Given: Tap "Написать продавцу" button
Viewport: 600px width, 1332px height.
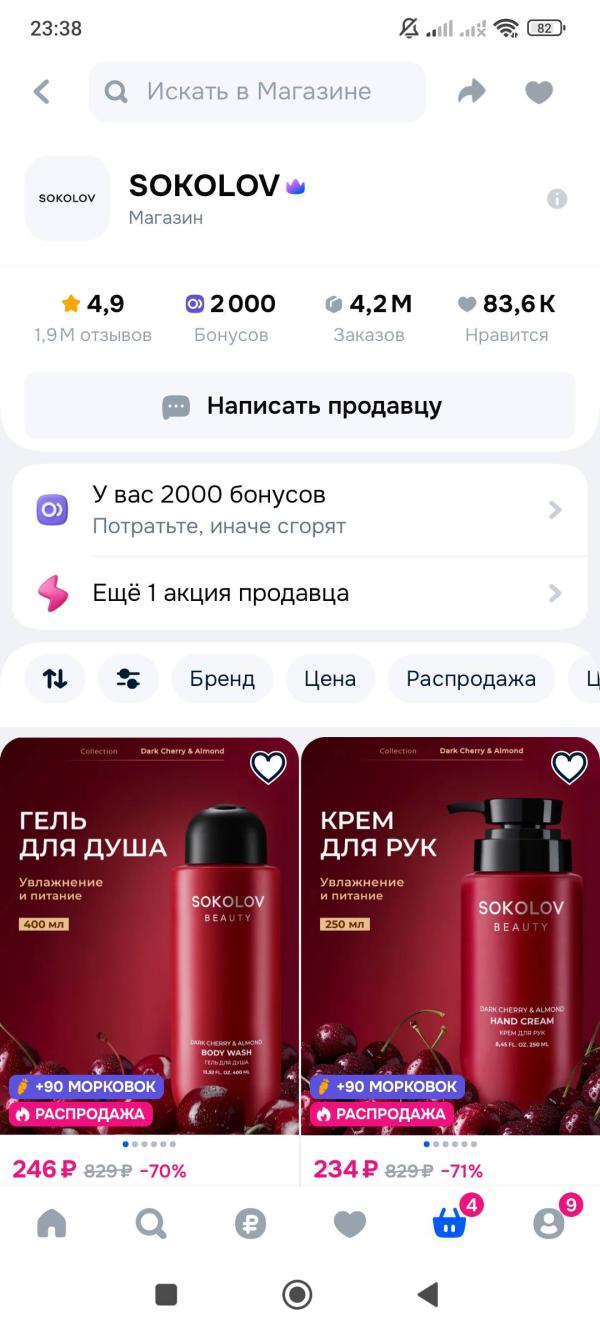Looking at the screenshot, I should click(300, 406).
